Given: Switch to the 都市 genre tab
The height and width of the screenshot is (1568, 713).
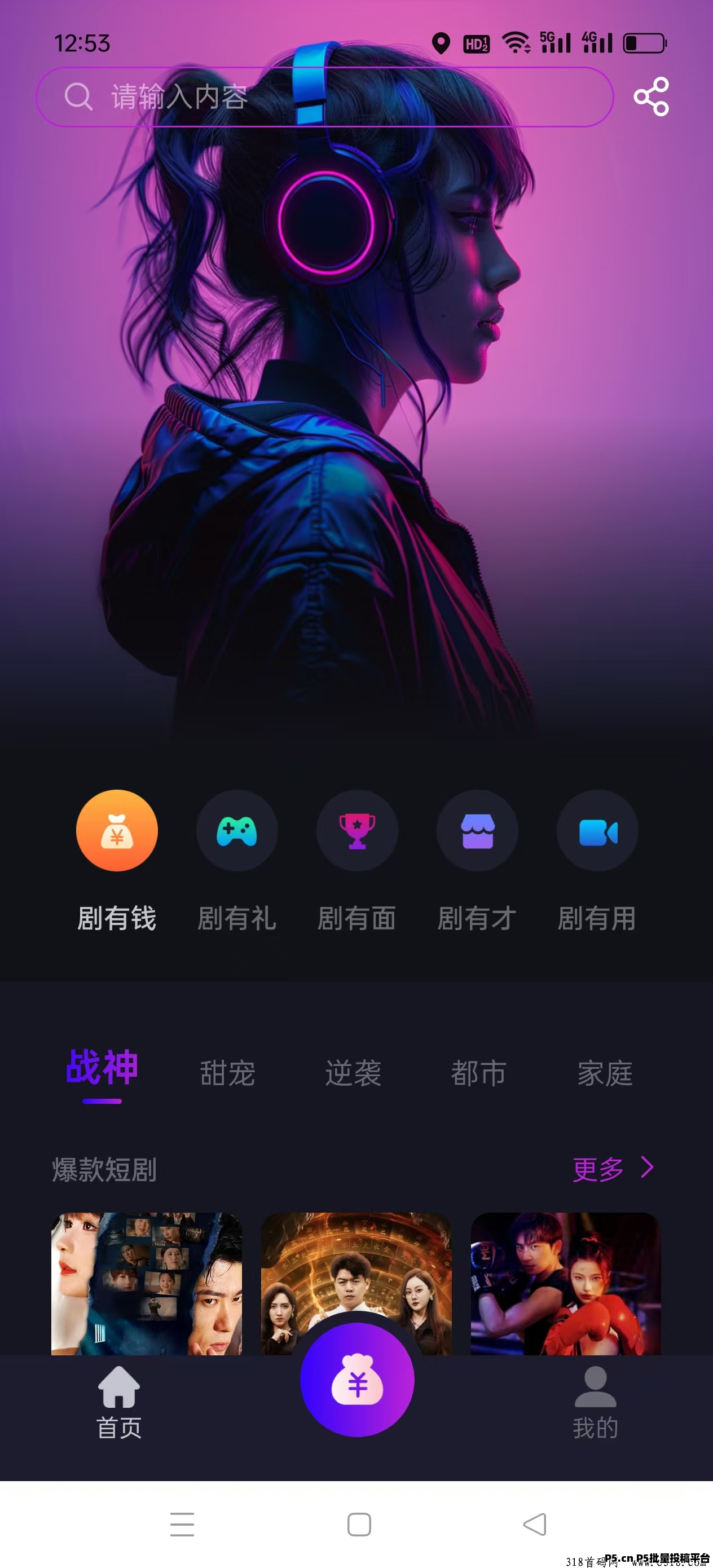Looking at the screenshot, I should (x=479, y=1074).
